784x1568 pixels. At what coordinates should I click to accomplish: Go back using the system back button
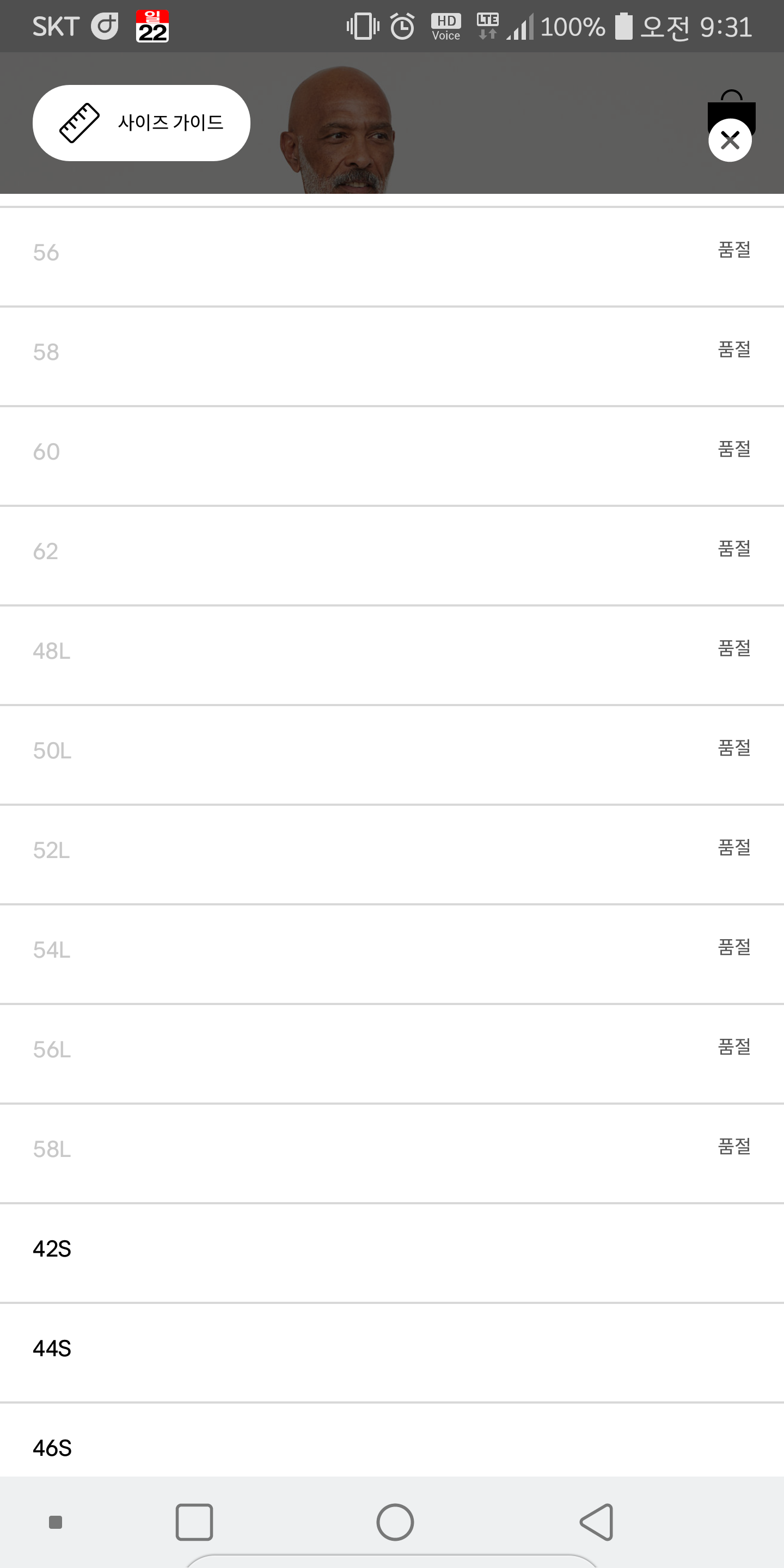[x=597, y=1522]
